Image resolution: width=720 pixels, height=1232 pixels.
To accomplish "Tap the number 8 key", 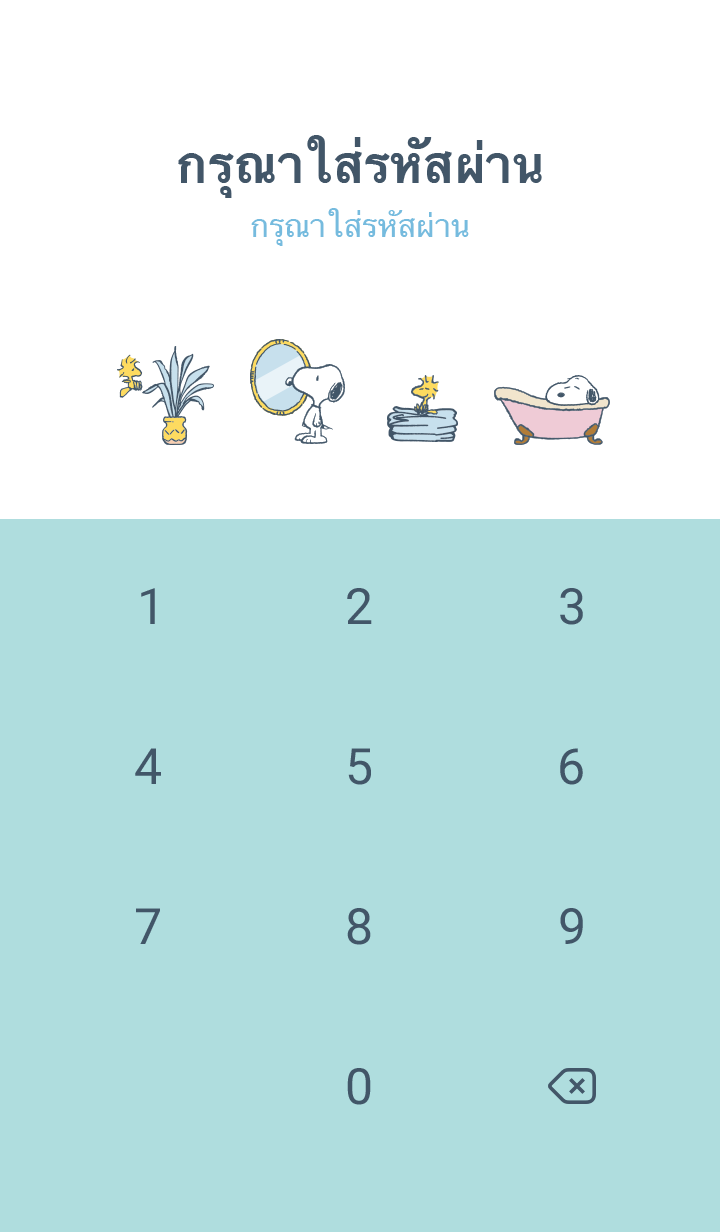I will point(359,927).
